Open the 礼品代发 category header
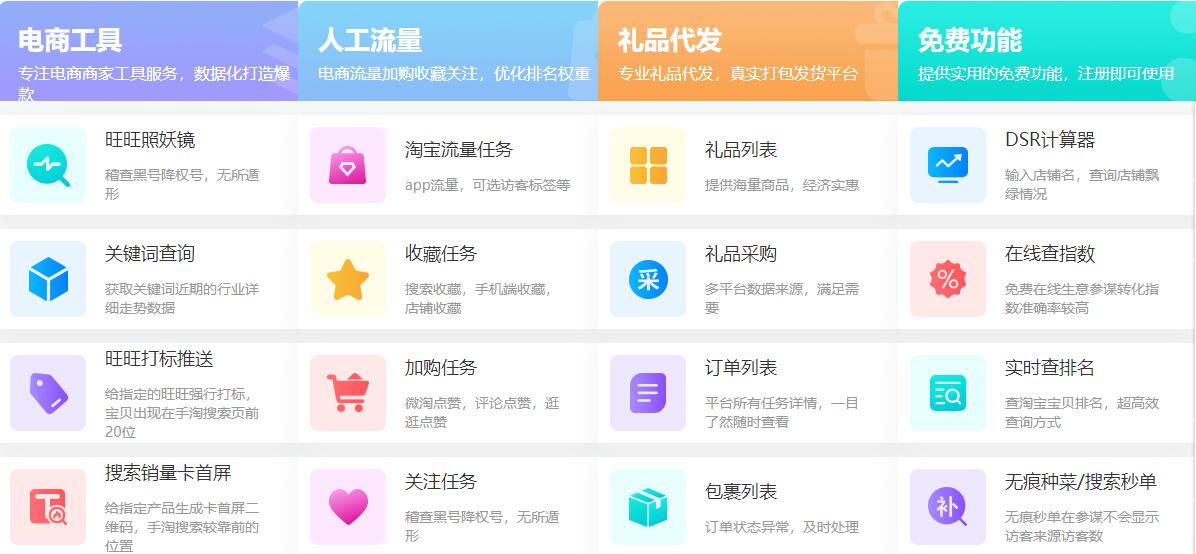 point(670,41)
